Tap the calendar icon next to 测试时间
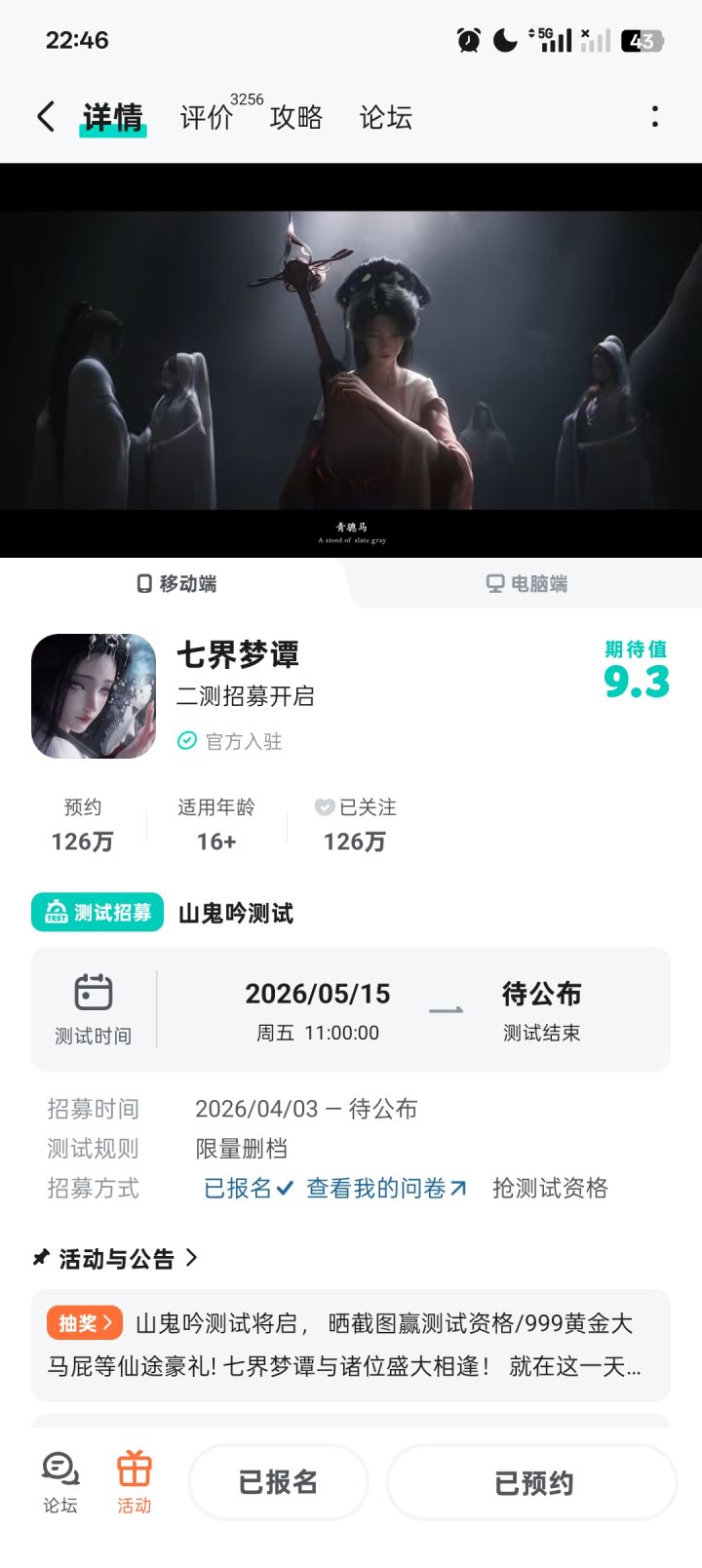This screenshot has width=702, height=1568. pyautogui.click(x=94, y=995)
